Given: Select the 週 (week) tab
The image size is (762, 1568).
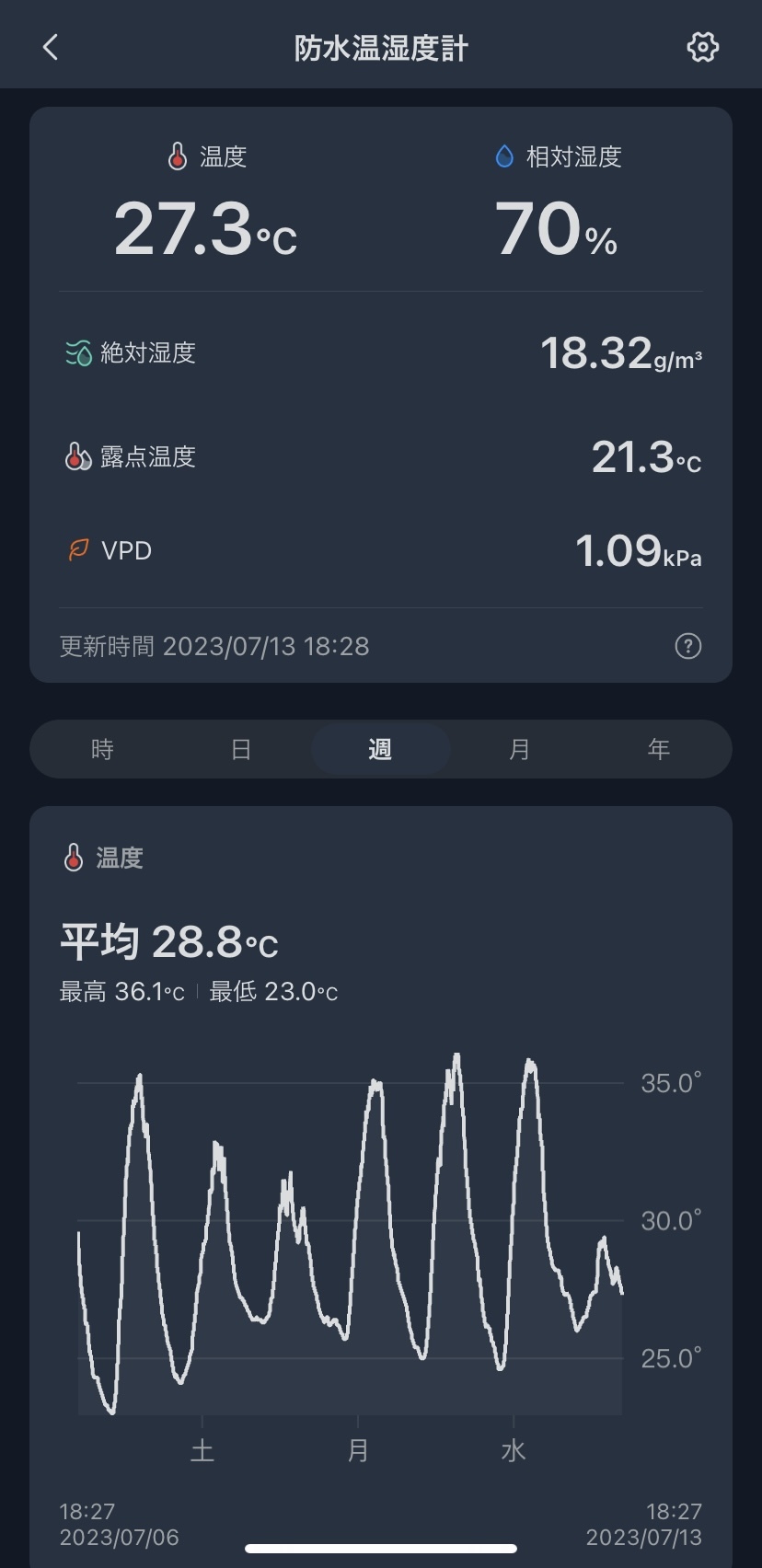Looking at the screenshot, I should tap(380, 749).
